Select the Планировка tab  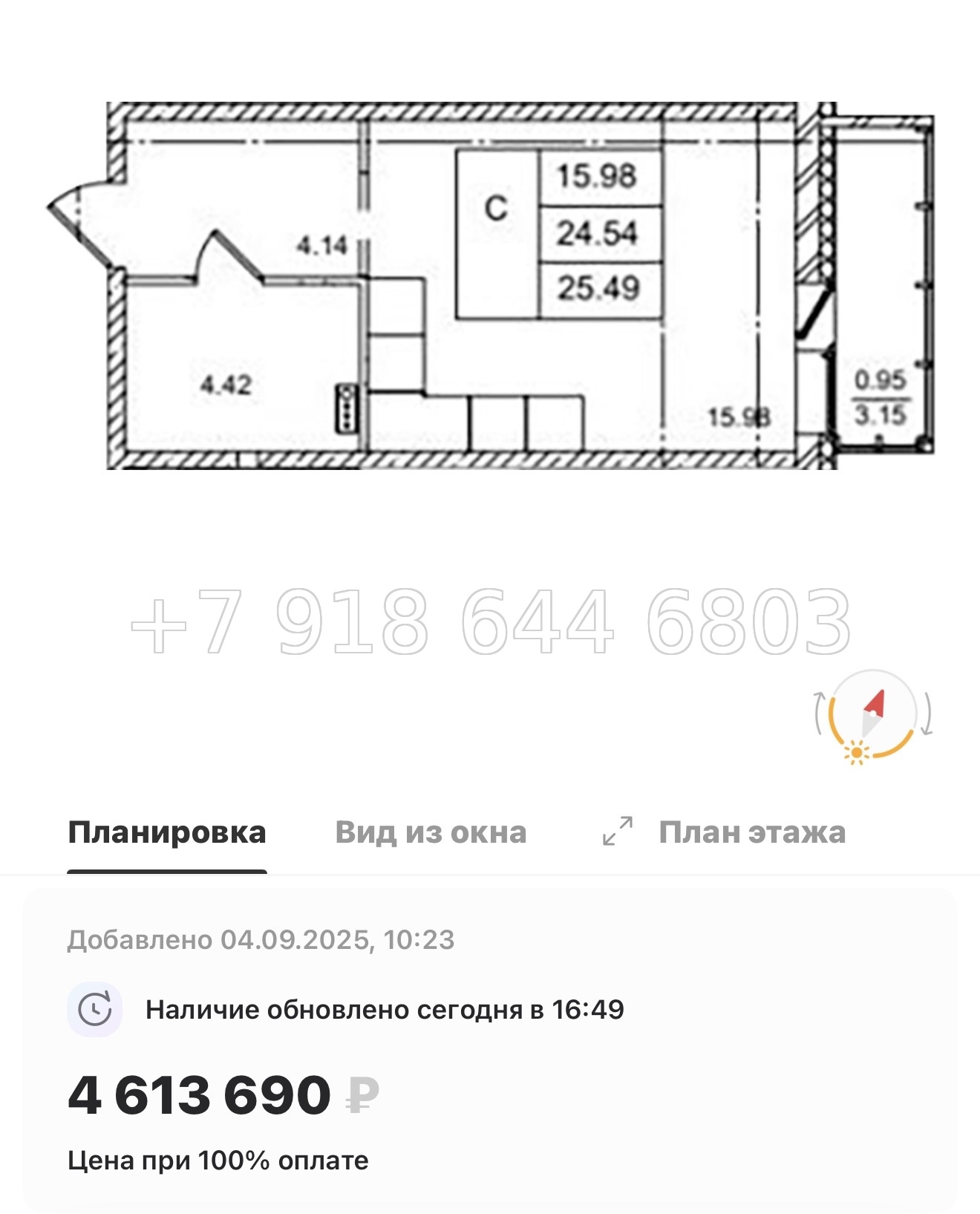click(x=168, y=832)
